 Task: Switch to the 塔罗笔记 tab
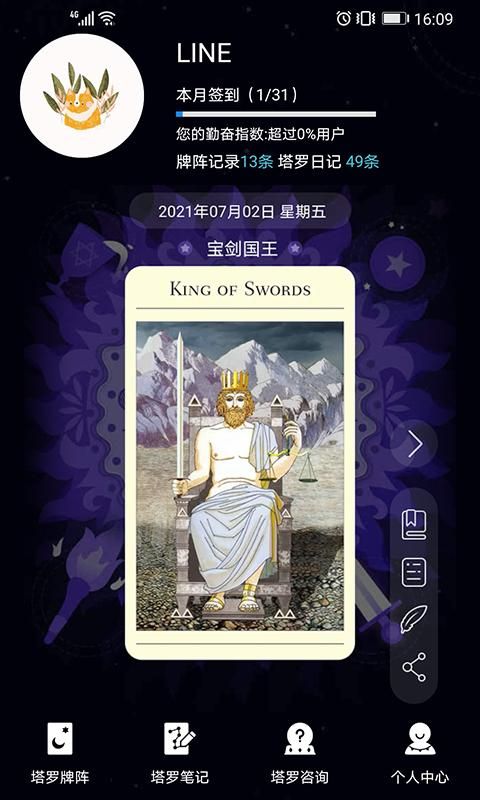click(180, 752)
